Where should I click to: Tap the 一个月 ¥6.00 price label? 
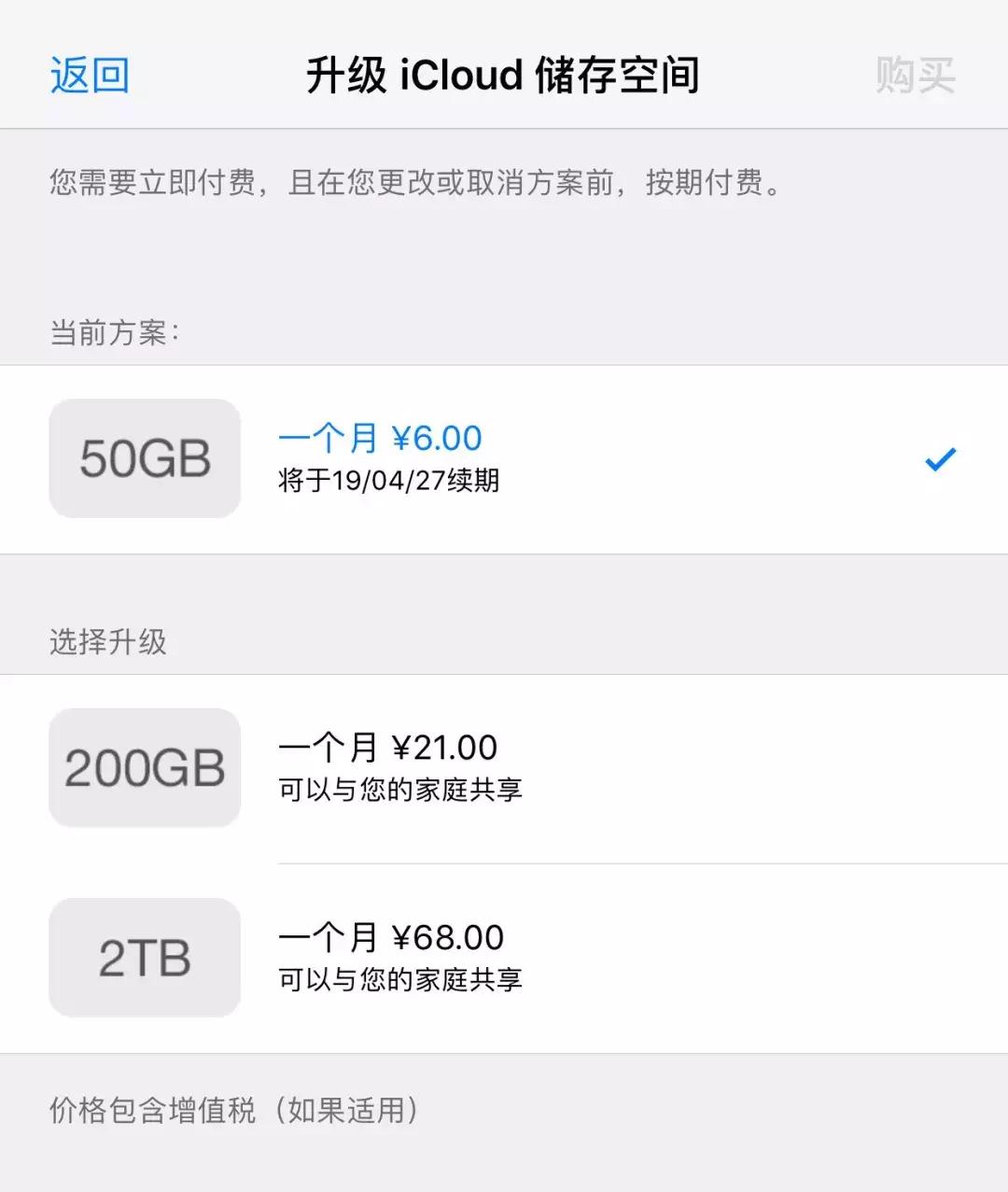tap(380, 437)
